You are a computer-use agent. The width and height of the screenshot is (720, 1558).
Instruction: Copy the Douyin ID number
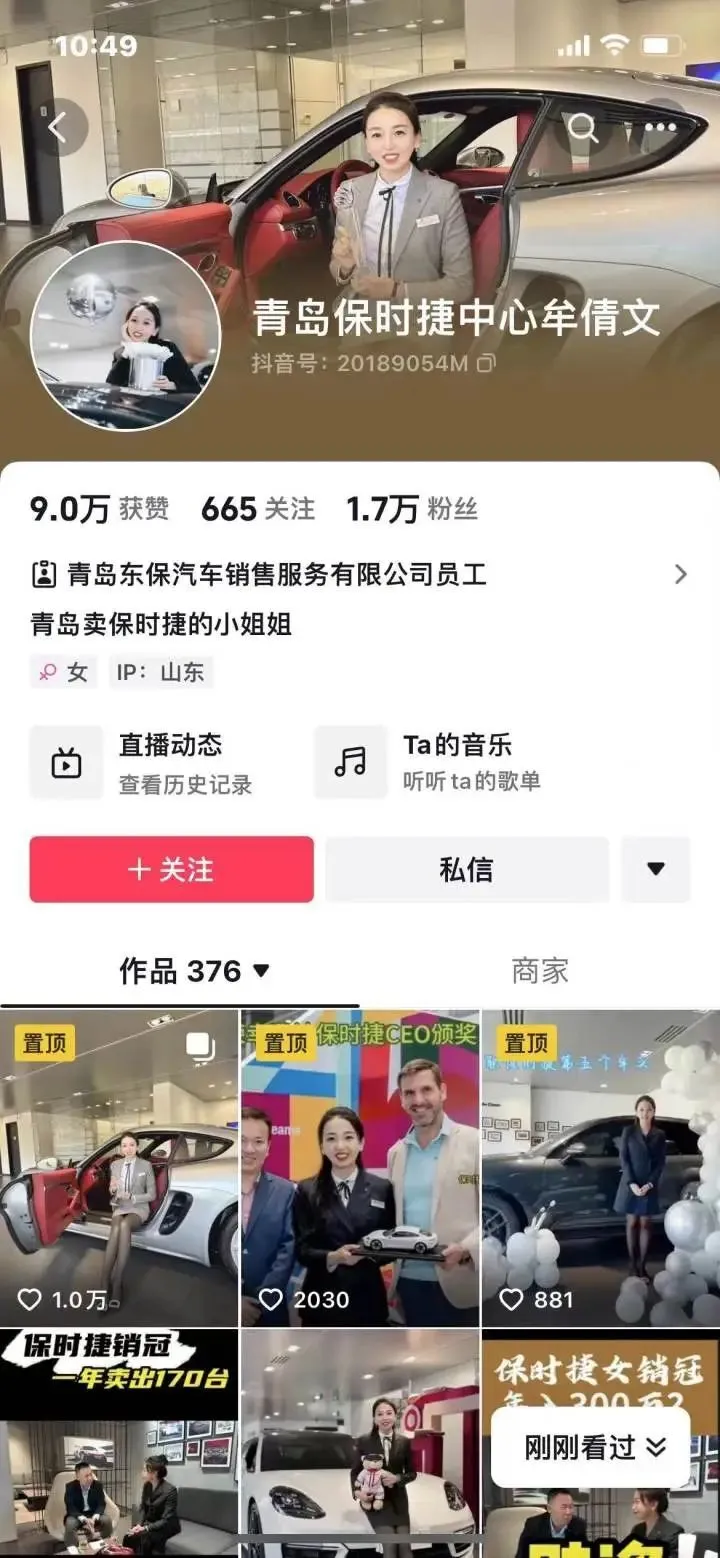[x=486, y=363]
